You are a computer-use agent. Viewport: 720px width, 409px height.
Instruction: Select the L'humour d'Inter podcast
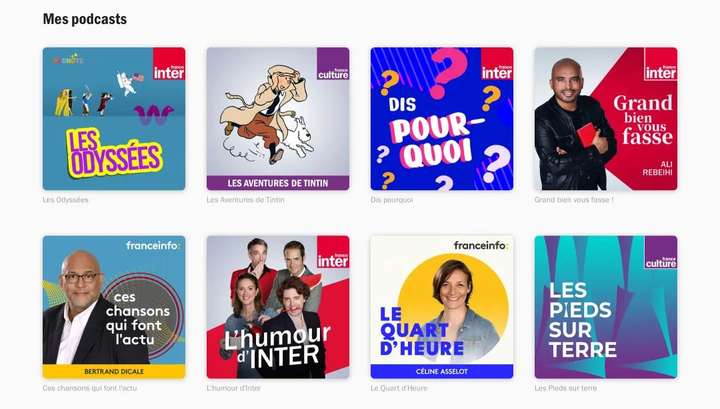tap(278, 307)
